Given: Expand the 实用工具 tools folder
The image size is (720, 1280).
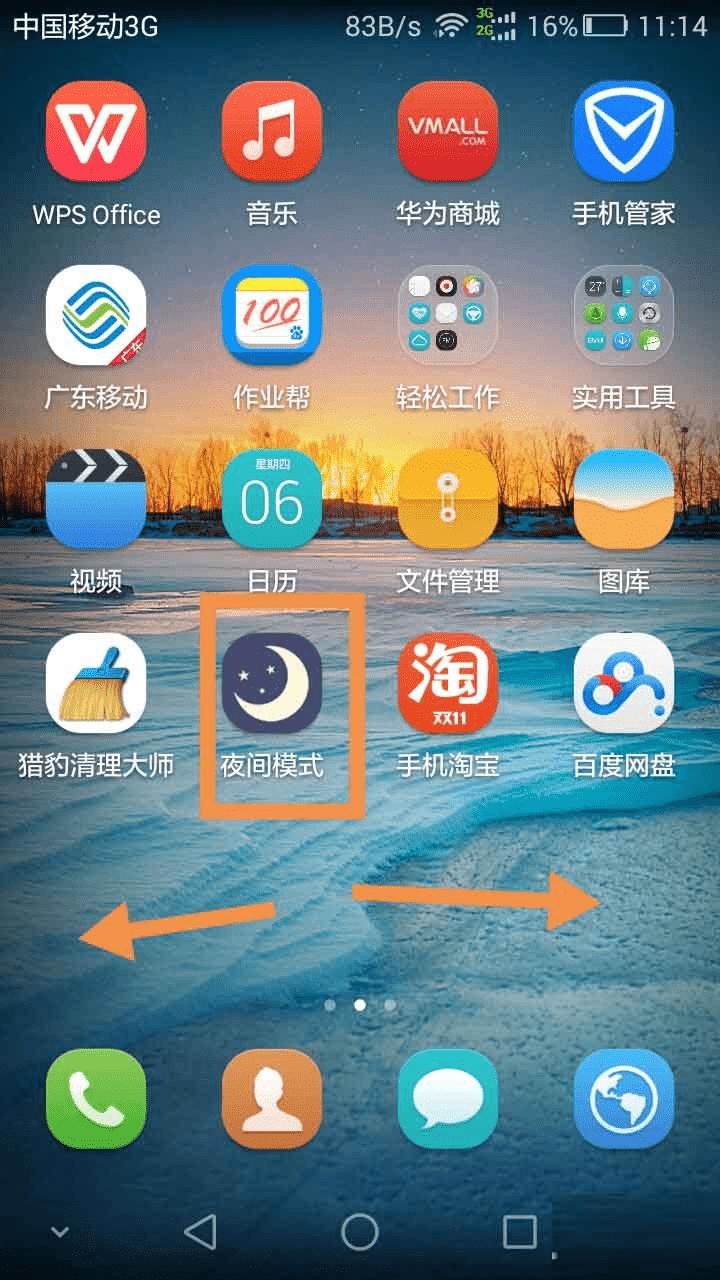Looking at the screenshot, I should (x=624, y=316).
